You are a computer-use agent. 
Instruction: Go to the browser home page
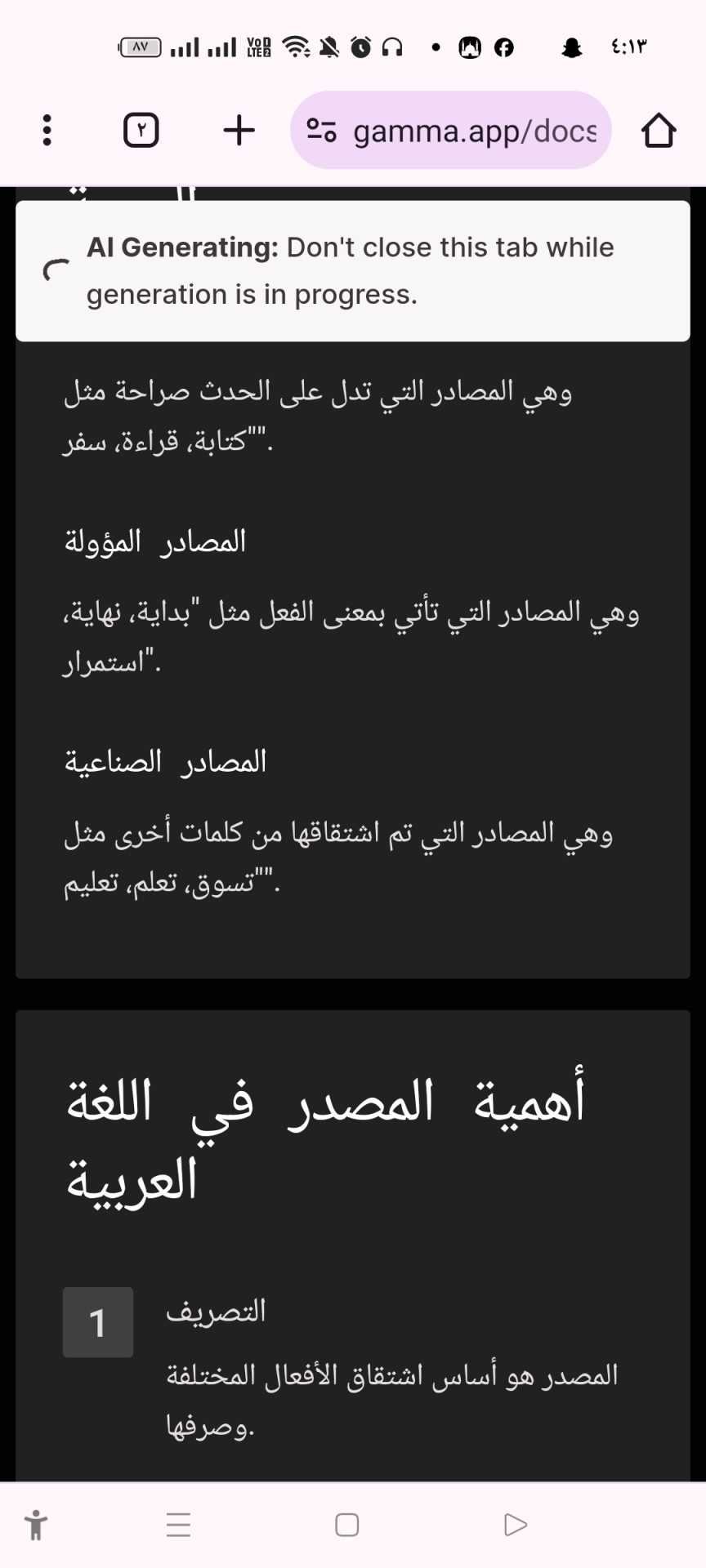point(659,130)
